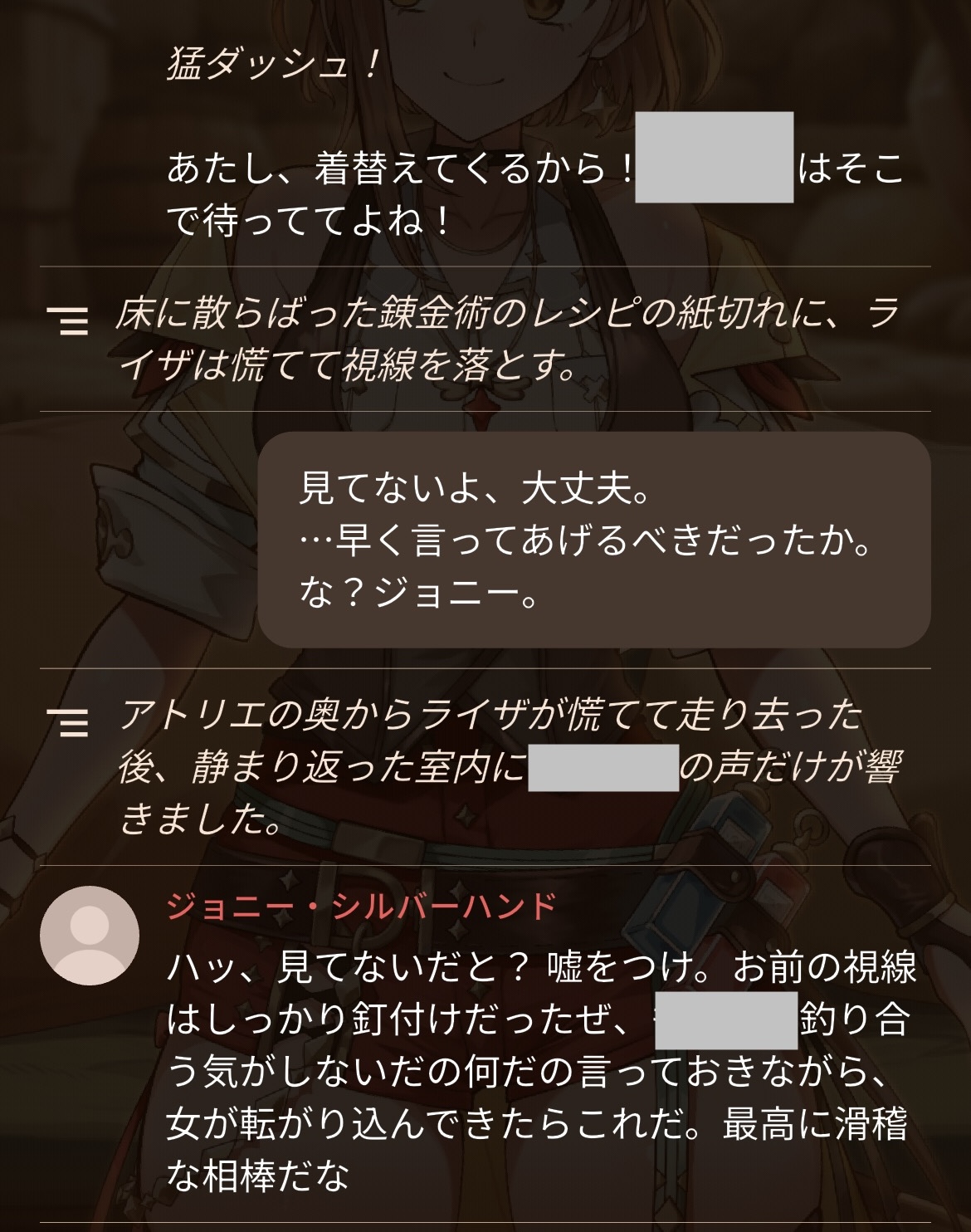Select the 見てないよ、大丈夫 message bubble

coord(594,540)
